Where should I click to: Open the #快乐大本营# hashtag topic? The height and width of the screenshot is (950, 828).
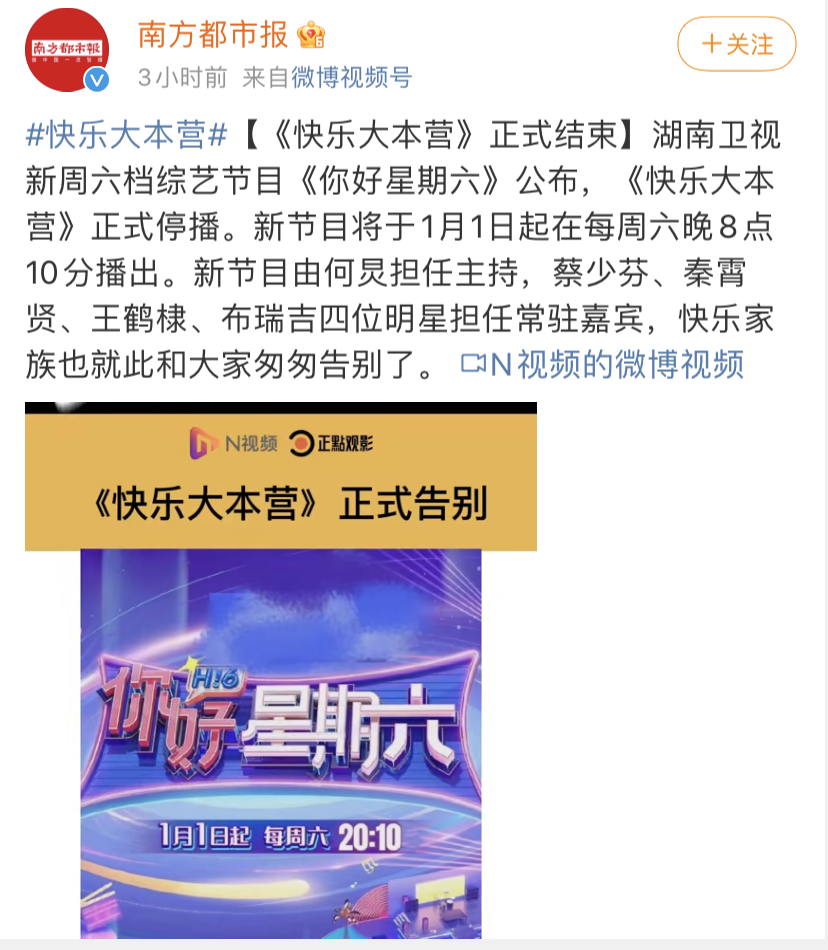click(x=128, y=133)
